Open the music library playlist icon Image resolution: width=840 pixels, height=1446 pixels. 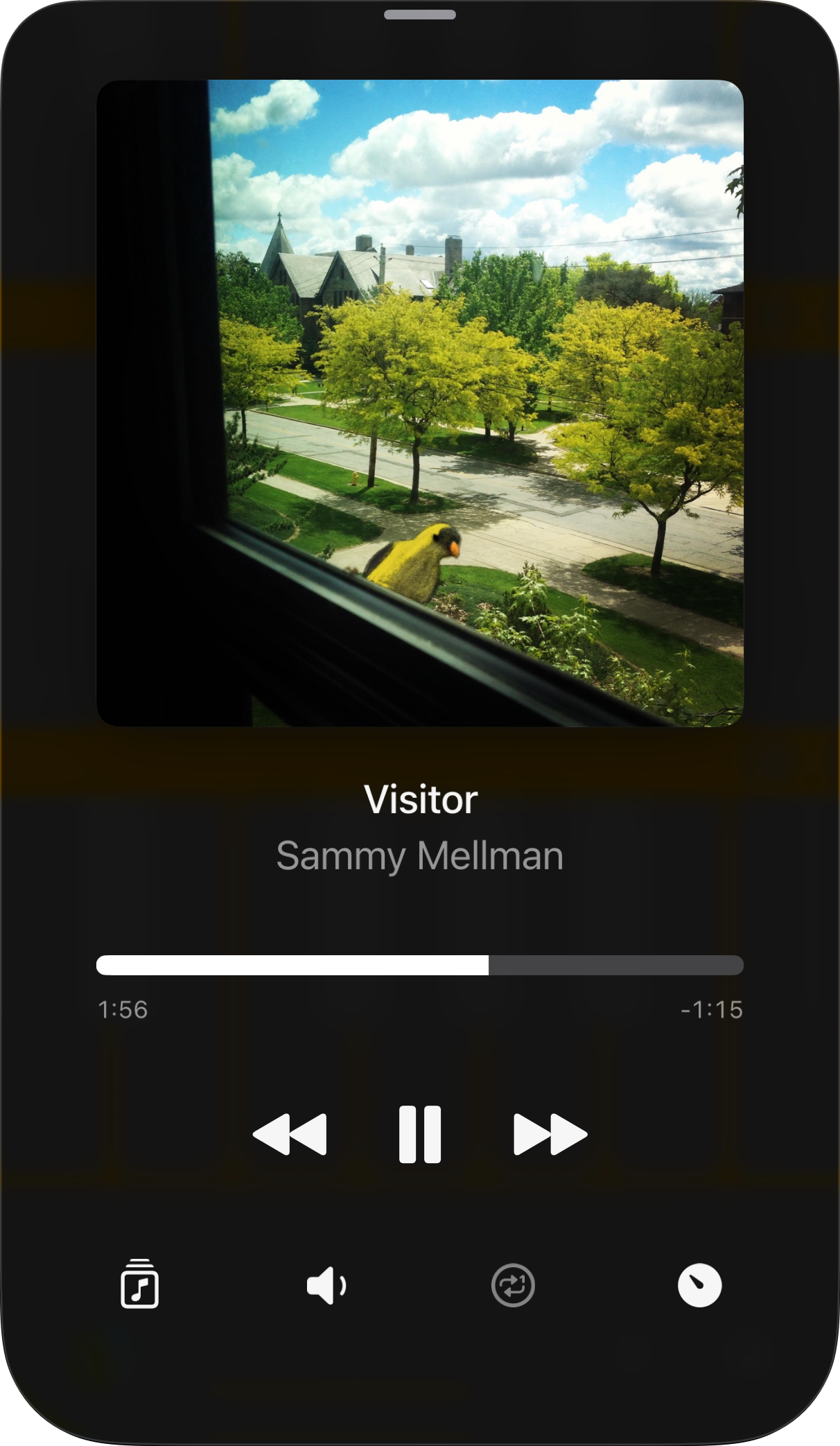pyautogui.click(x=140, y=1284)
